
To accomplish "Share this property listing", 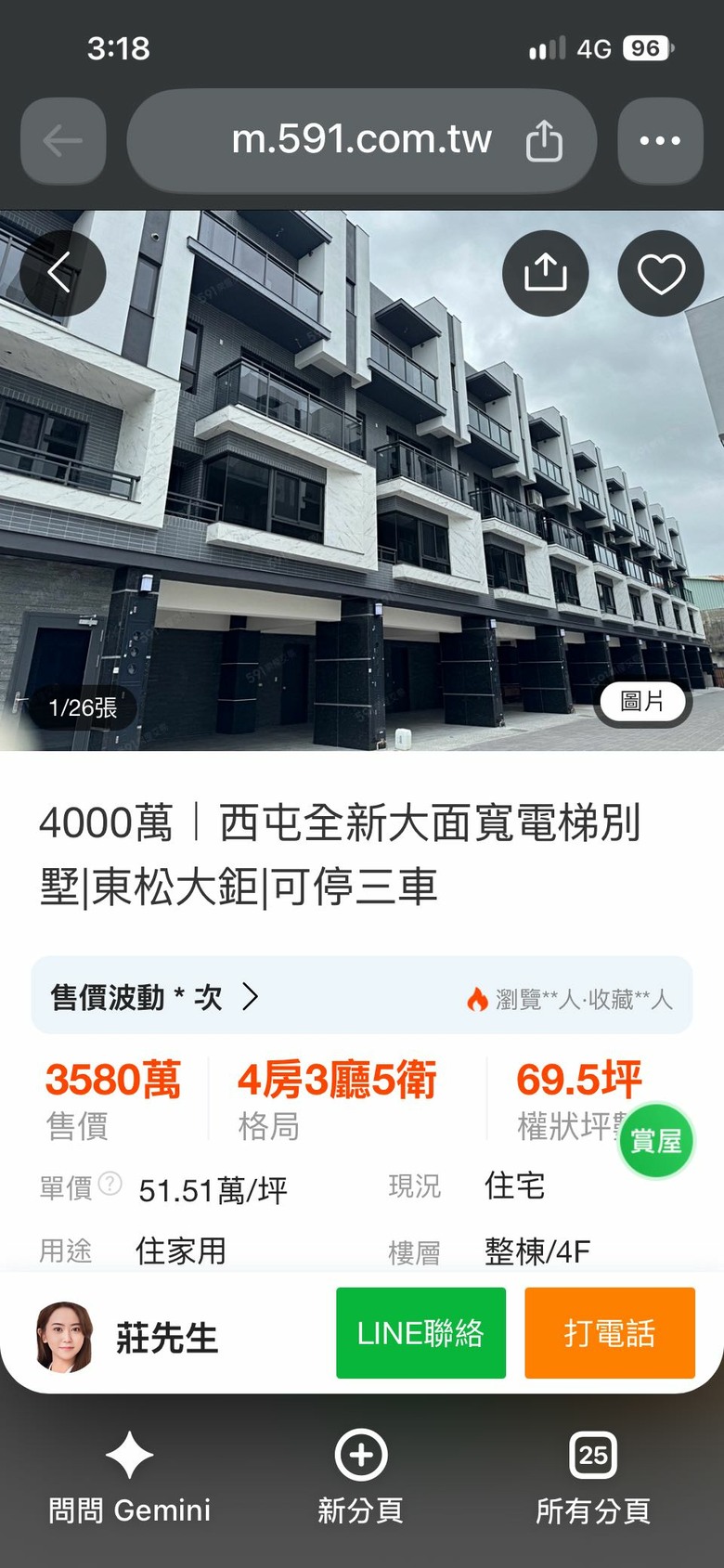I will pyautogui.click(x=545, y=273).
